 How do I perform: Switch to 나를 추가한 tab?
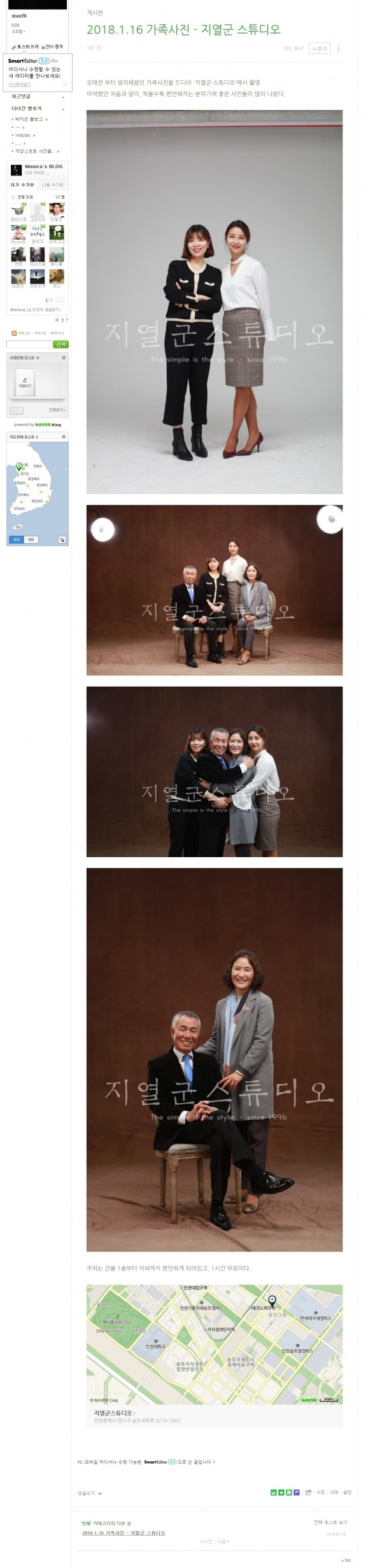tap(52, 184)
